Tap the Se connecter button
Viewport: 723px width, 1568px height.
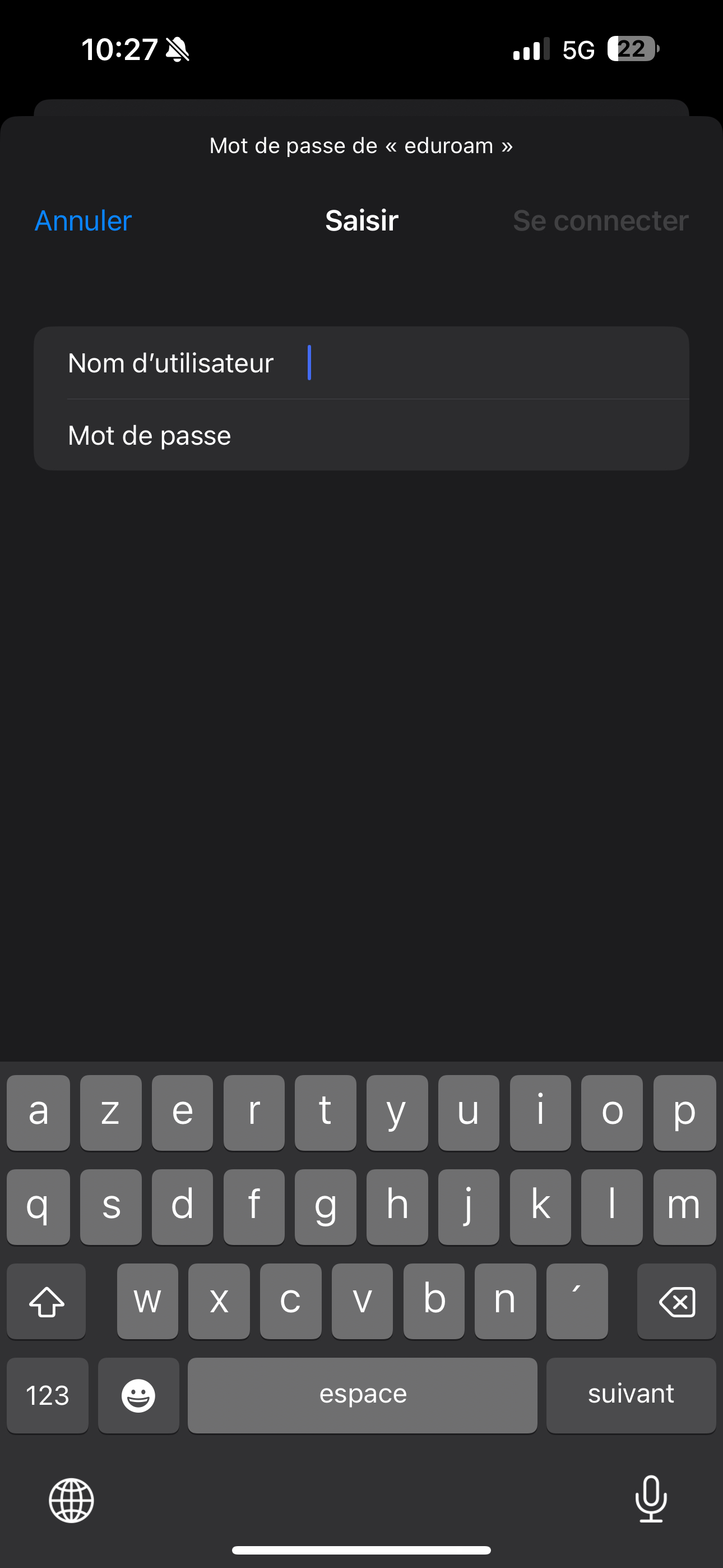pyautogui.click(x=600, y=220)
